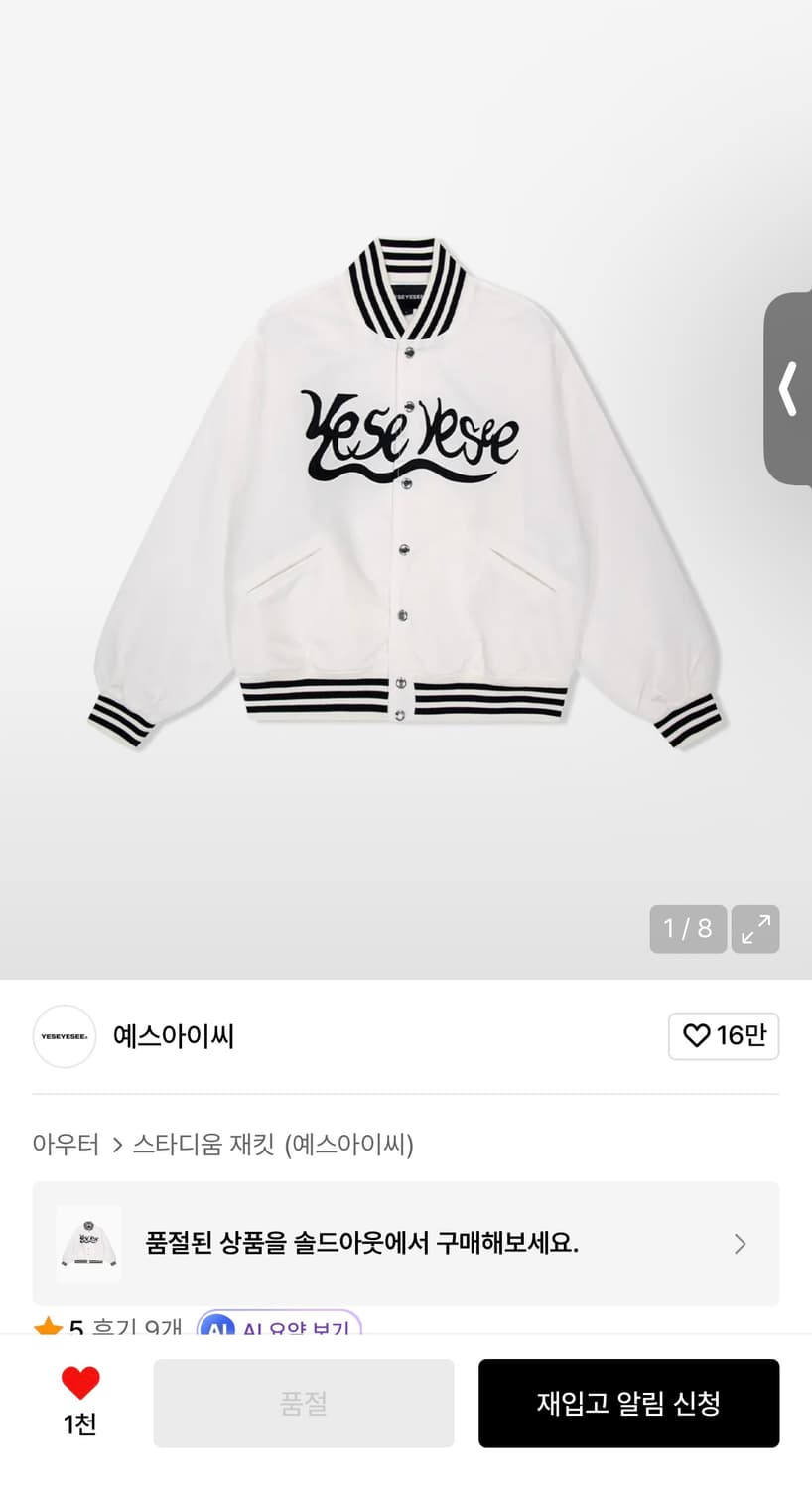Screen dimensions: 812x1489
Task: Expand the 솔드아웃 purchase banner chevron
Action: (x=740, y=1243)
